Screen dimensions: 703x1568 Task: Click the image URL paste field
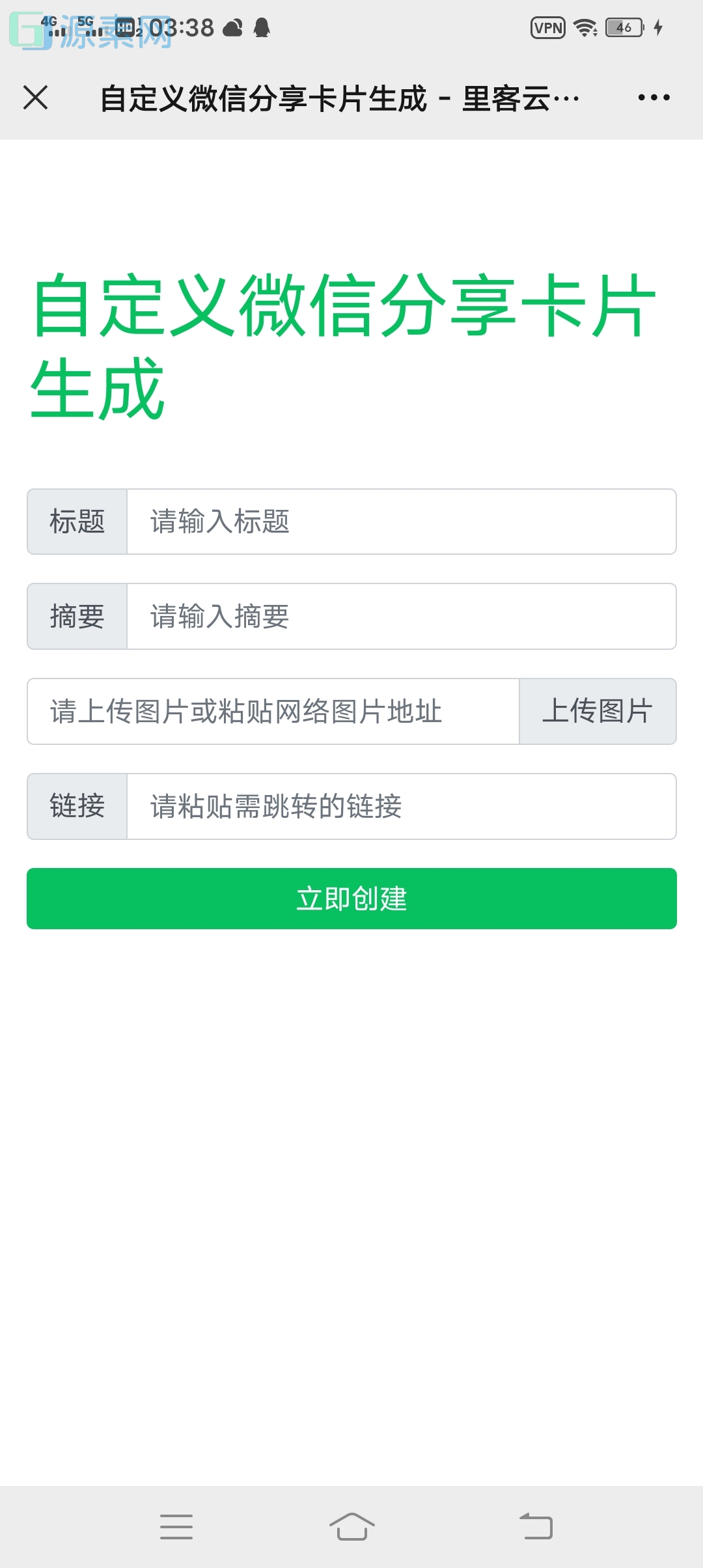pos(272,712)
